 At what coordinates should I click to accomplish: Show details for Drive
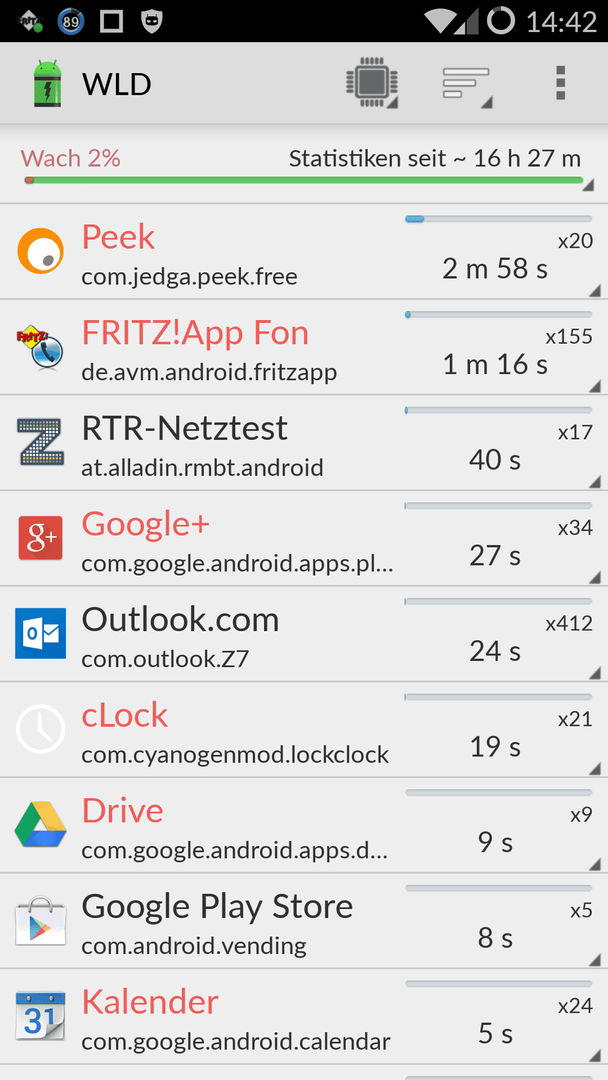[x=304, y=826]
